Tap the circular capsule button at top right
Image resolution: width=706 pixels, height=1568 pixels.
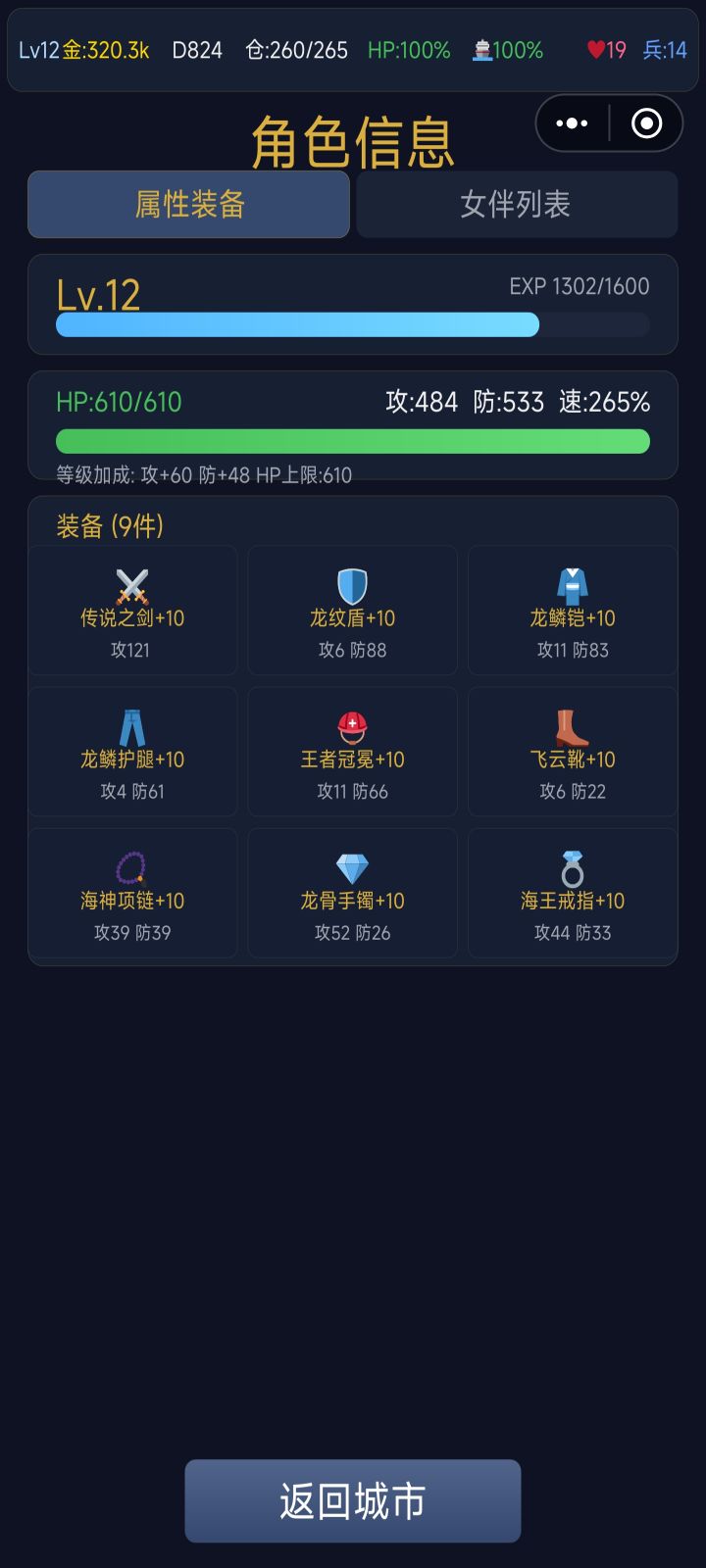coord(645,123)
